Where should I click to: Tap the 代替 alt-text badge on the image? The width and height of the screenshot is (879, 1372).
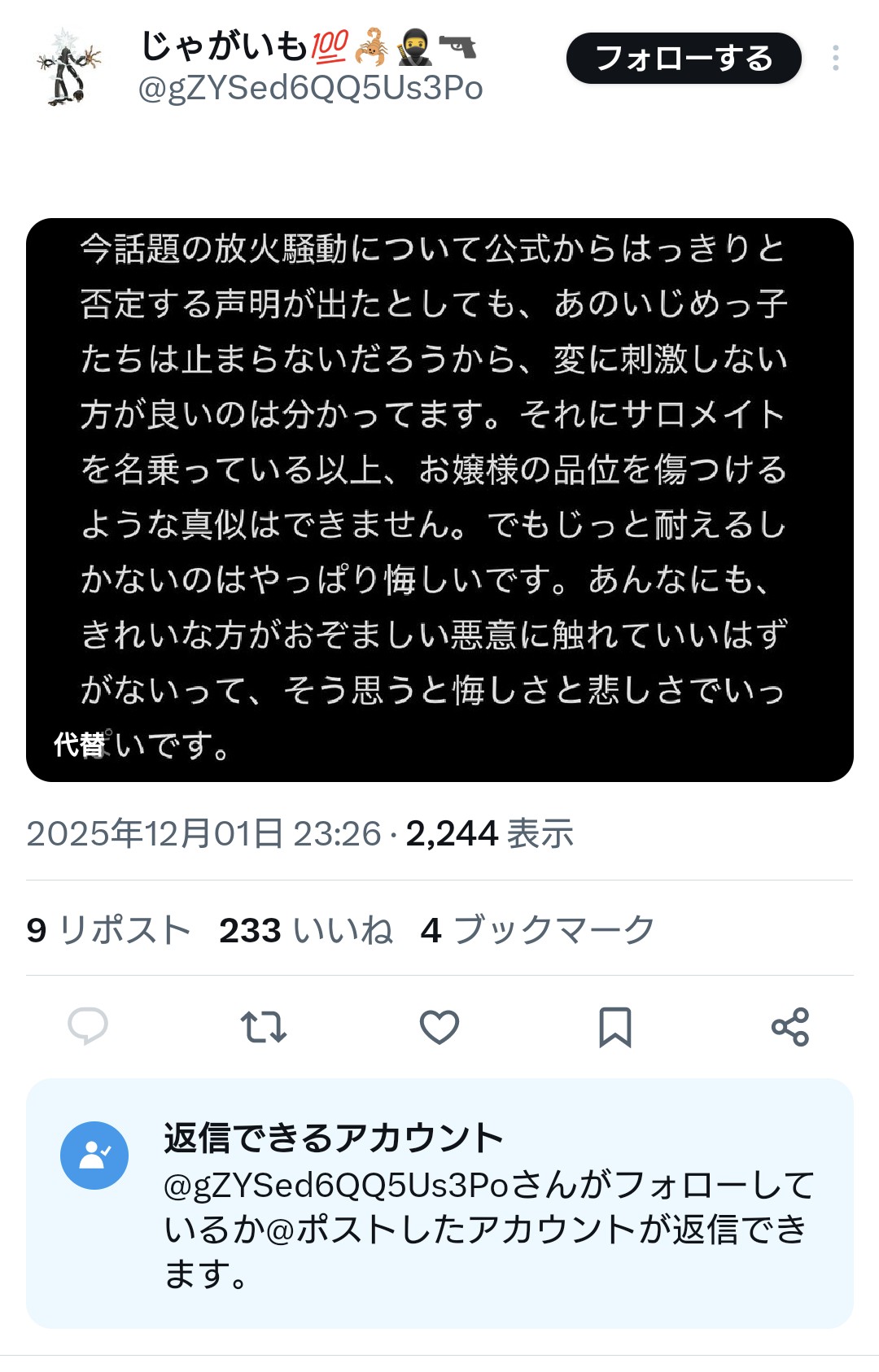click(x=80, y=744)
